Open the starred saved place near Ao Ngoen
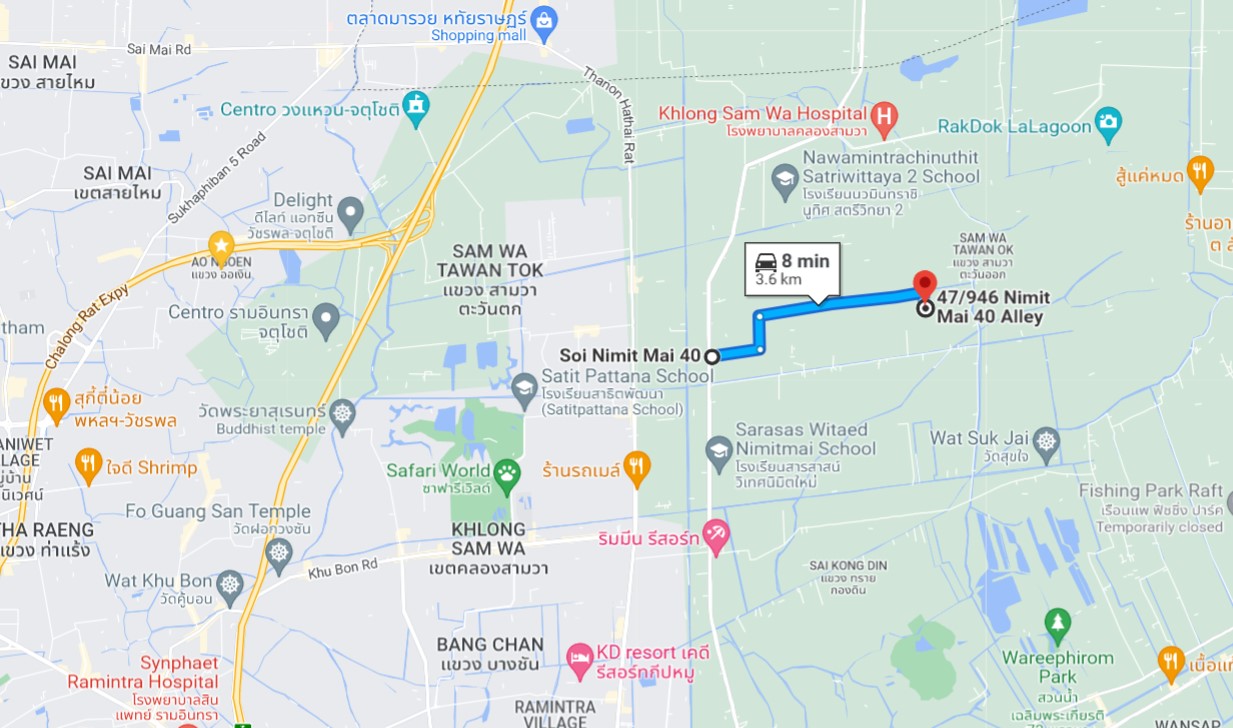The width and height of the screenshot is (1233, 728). pyautogui.click(x=220, y=244)
